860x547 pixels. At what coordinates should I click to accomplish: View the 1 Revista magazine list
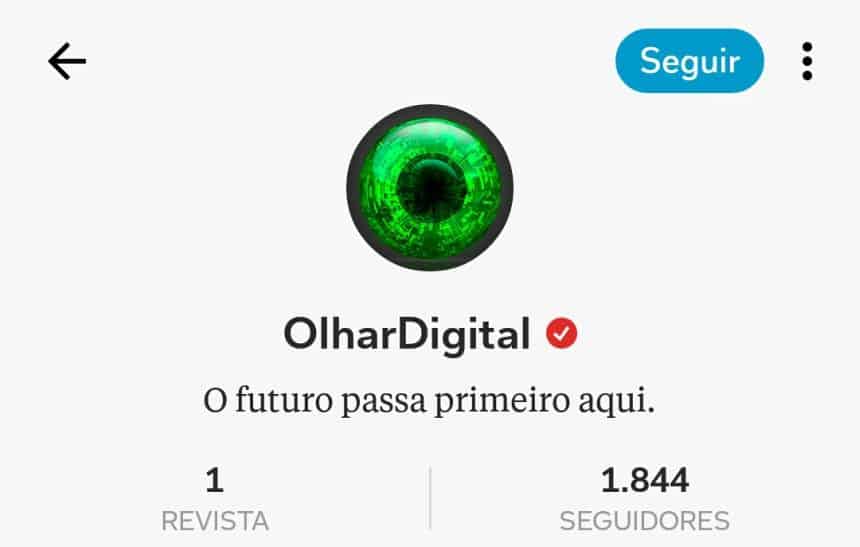(214, 499)
